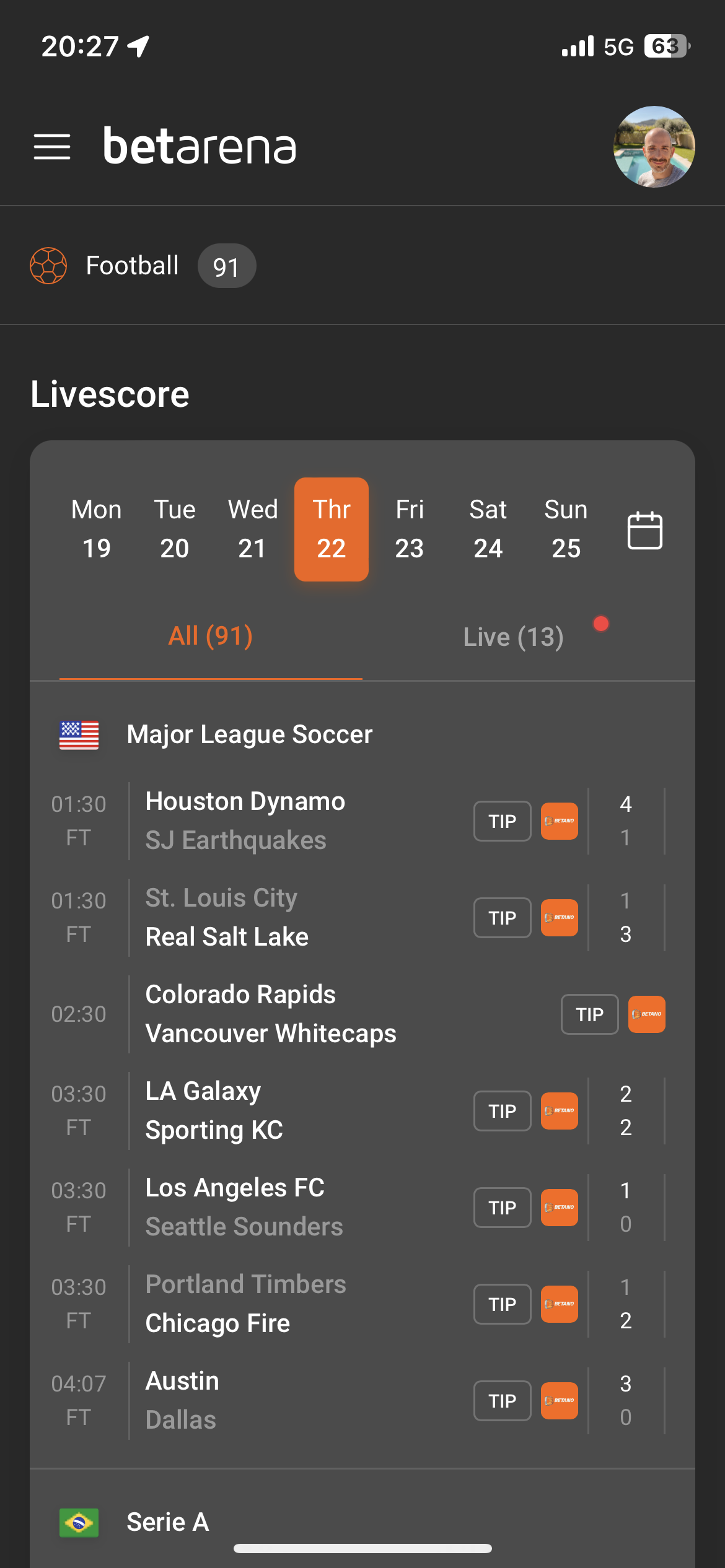Image resolution: width=725 pixels, height=1568 pixels.
Task: Open Betano odds for Houston Dynamo match
Action: tap(559, 821)
